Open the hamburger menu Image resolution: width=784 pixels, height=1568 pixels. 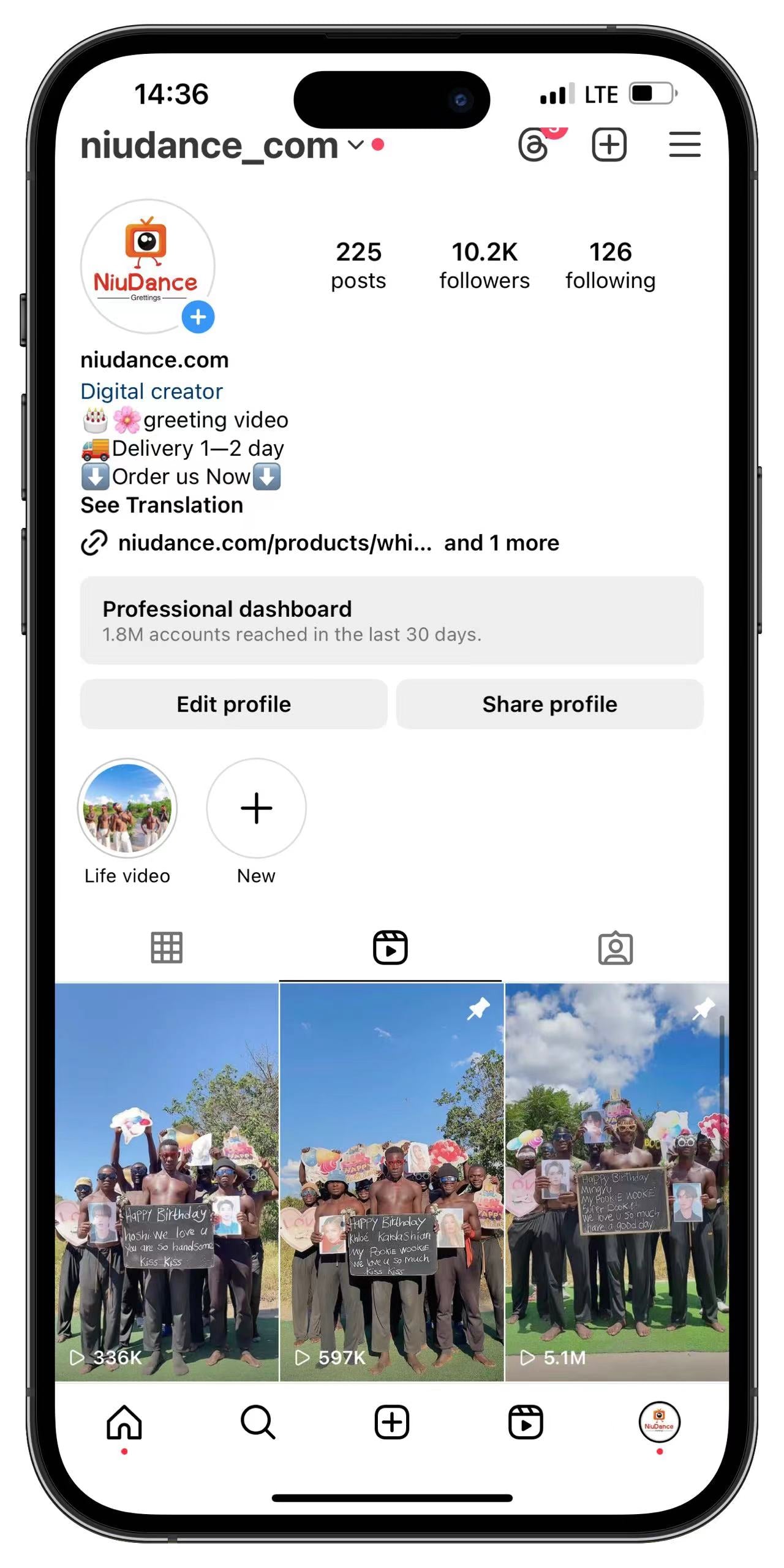pyautogui.click(x=684, y=145)
